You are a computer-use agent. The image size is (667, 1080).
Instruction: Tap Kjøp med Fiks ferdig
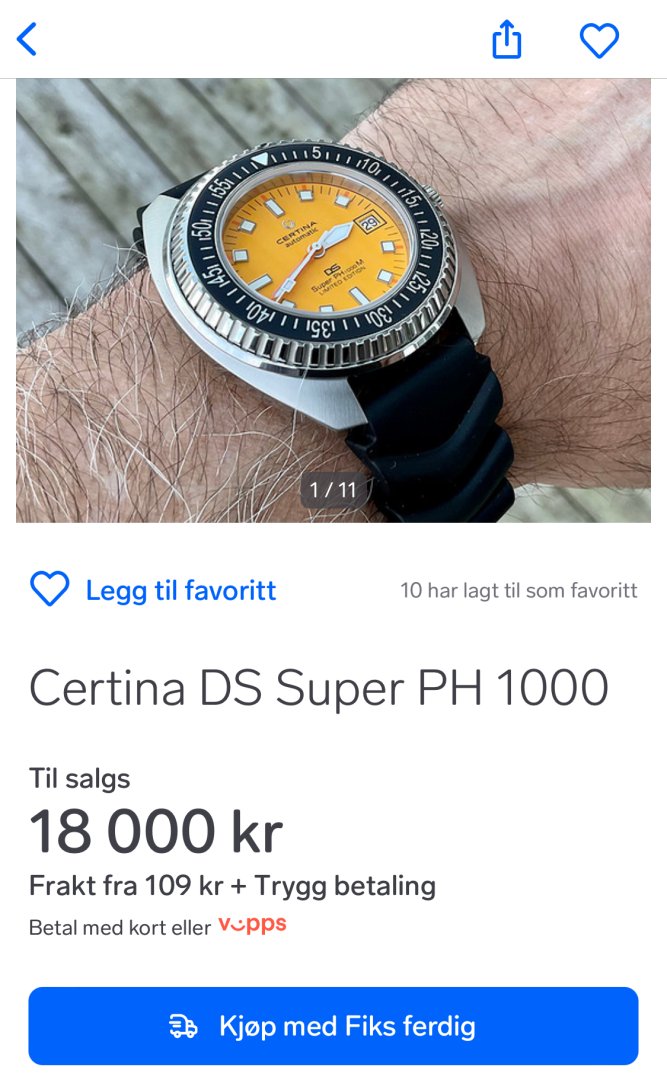[x=333, y=1026]
